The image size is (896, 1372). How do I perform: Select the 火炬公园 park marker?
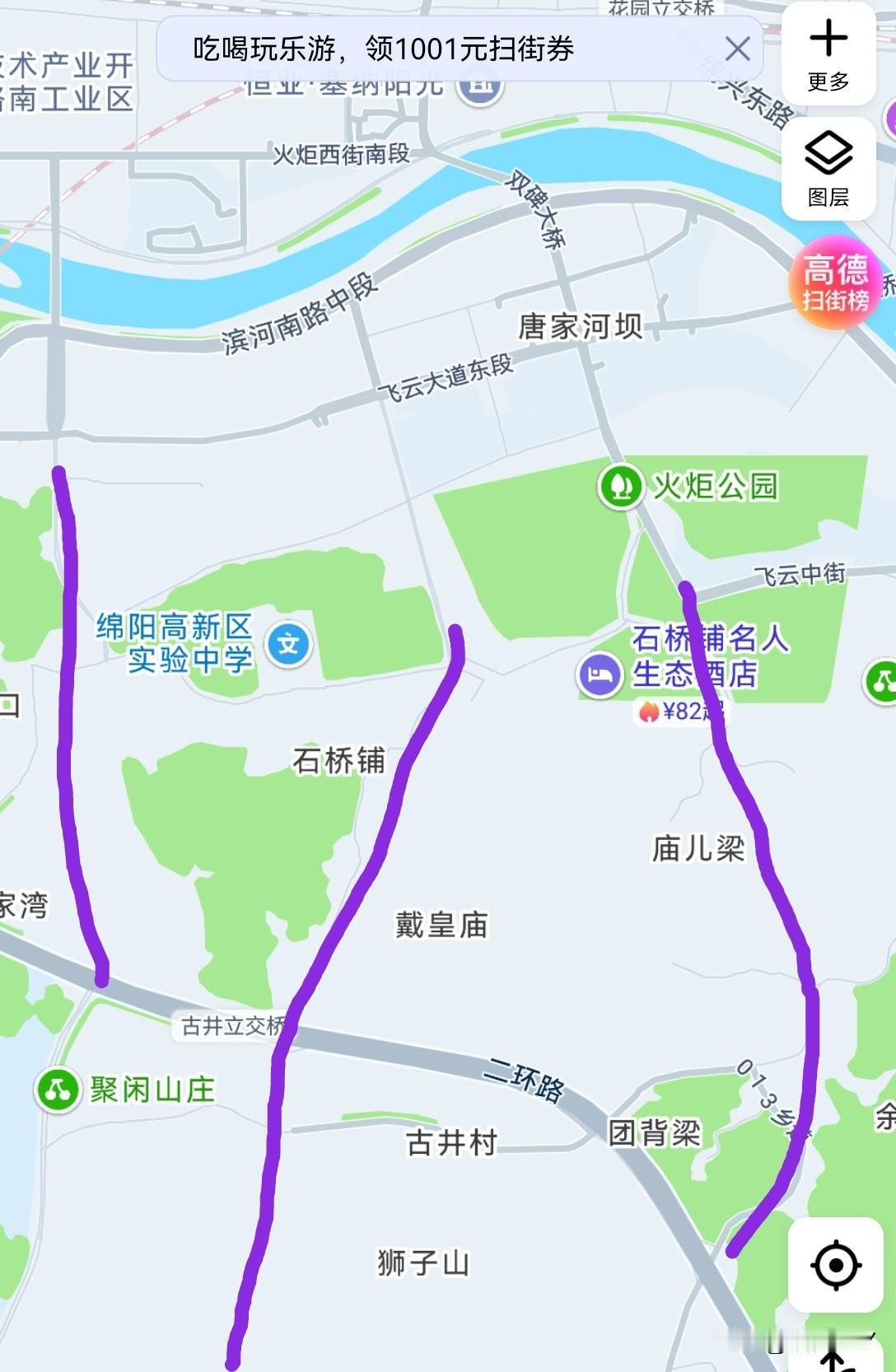[620, 486]
